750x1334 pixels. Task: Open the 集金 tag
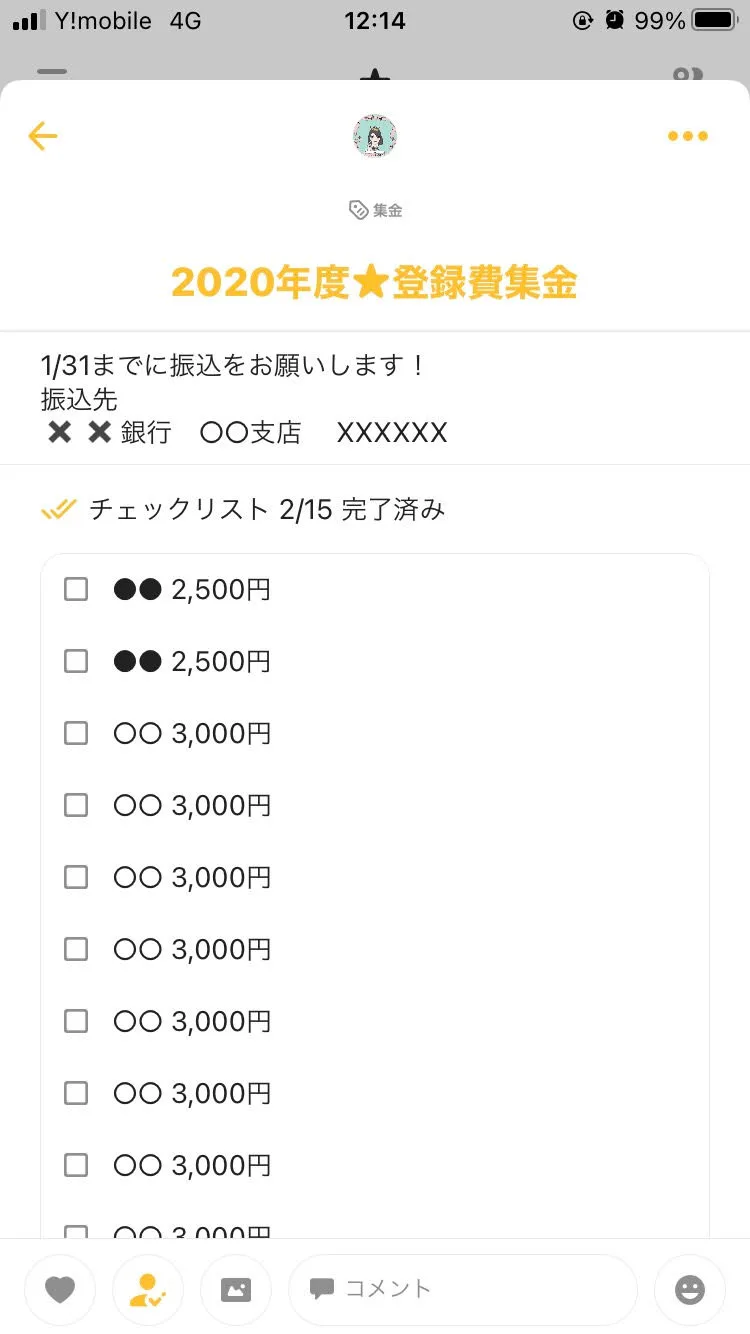coord(376,210)
